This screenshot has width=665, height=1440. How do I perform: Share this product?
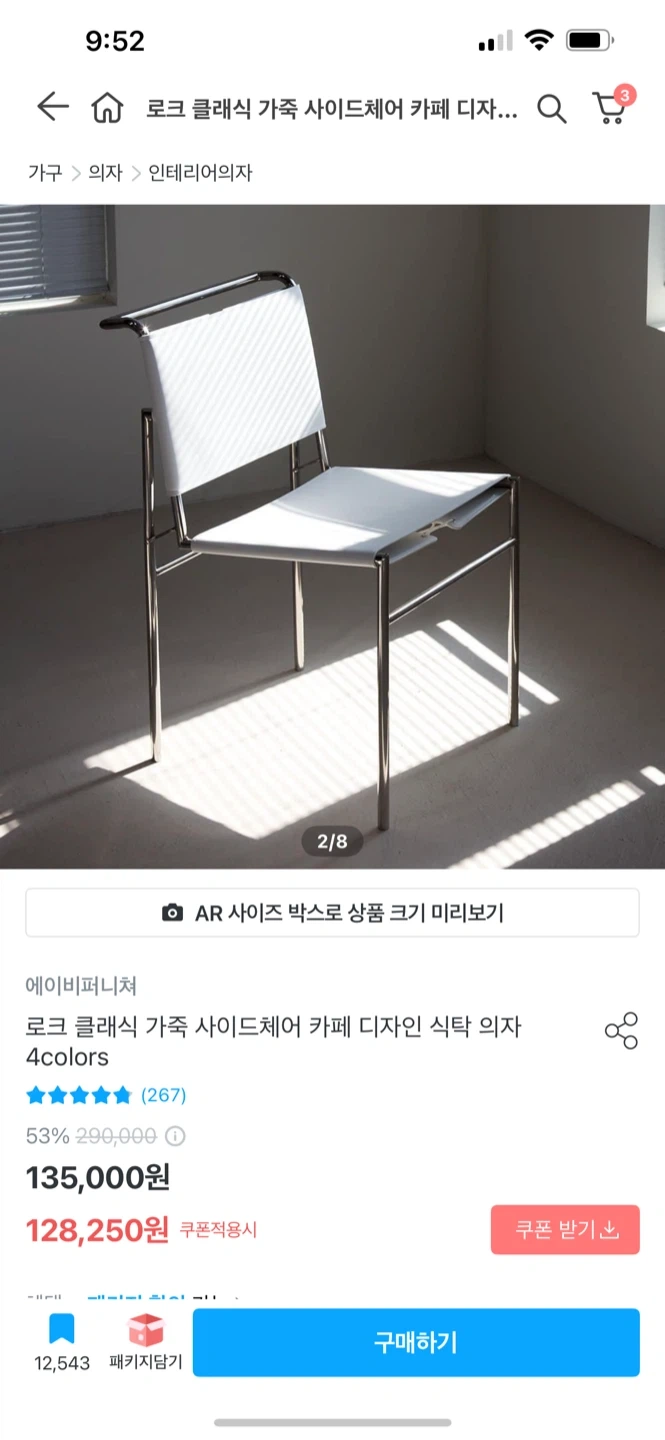[621, 1030]
